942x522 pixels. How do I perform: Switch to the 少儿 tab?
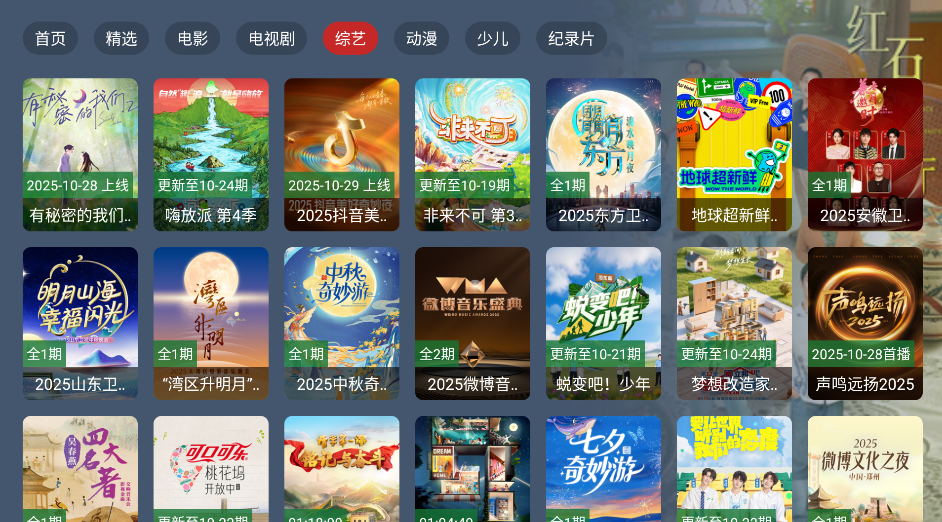point(492,39)
